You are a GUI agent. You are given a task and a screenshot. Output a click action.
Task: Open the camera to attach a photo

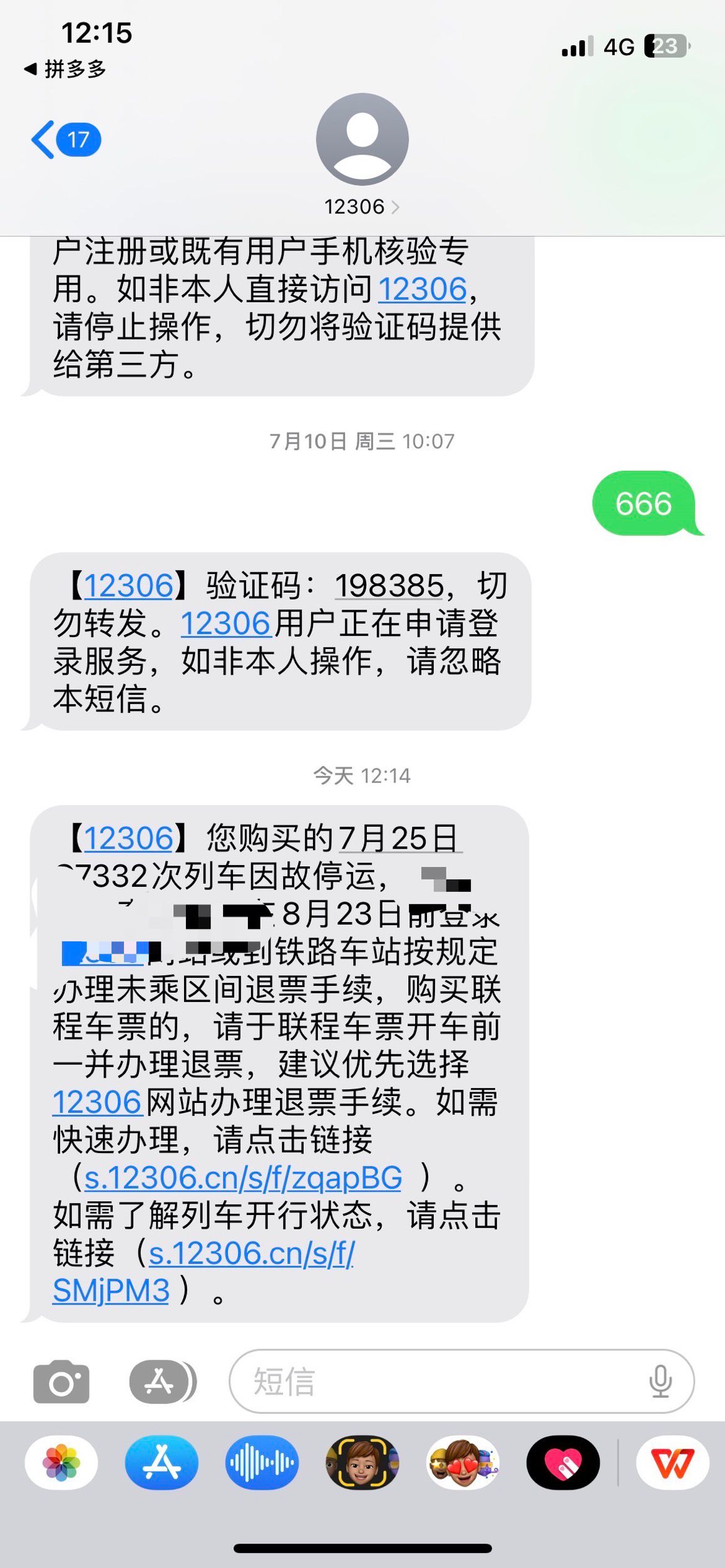pyautogui.click(x=61, y=1381)
